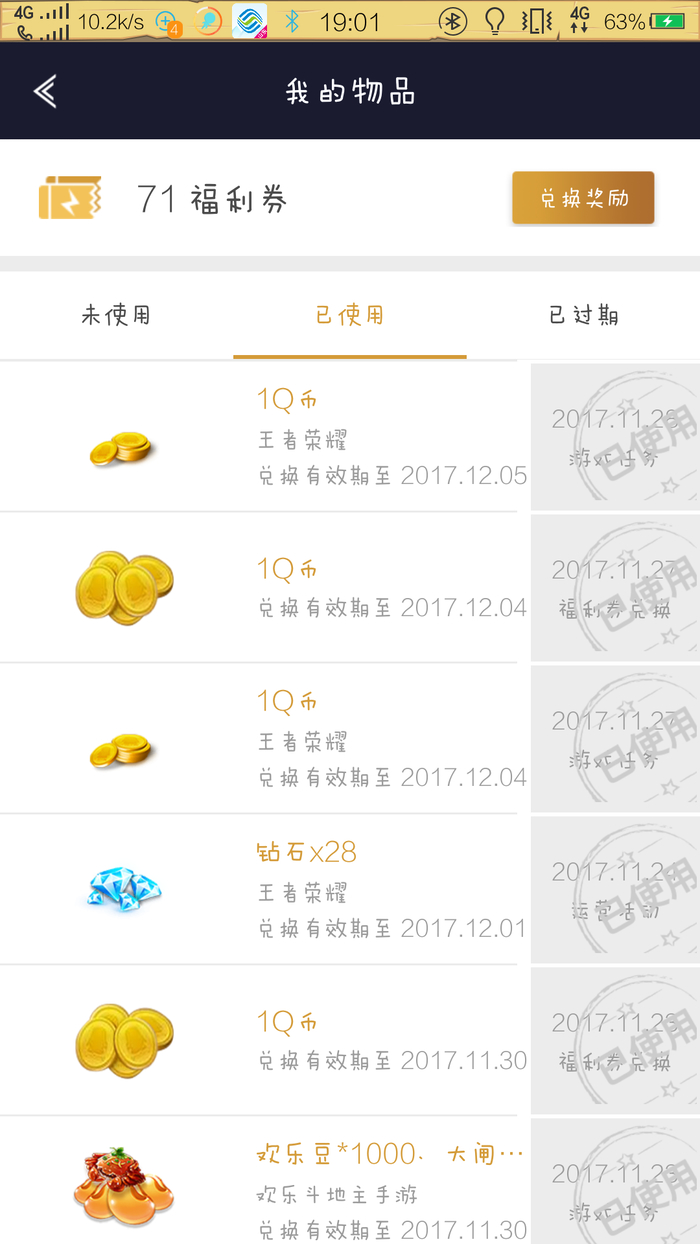Tap the 兑换奖励 button

[x=583, y=198]
